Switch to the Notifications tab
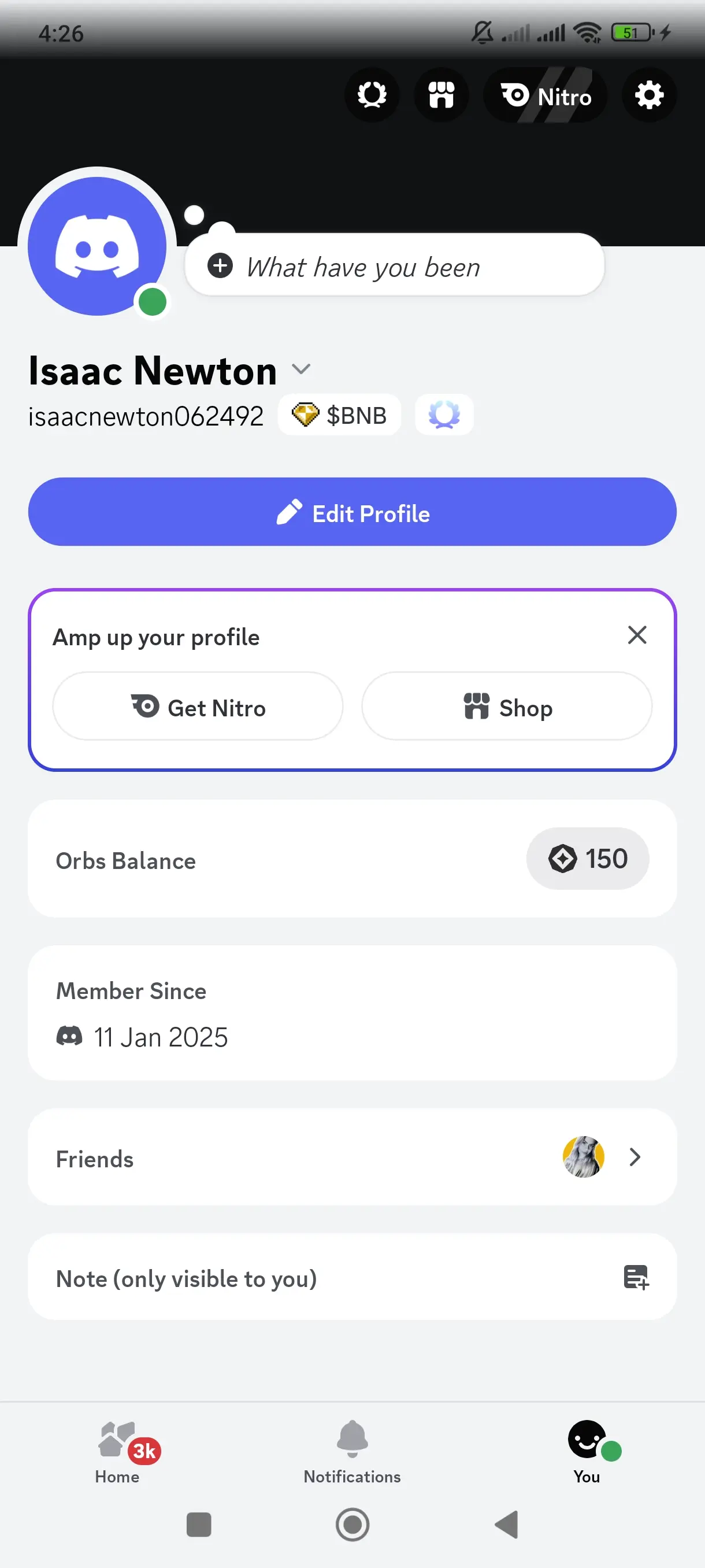This screenshot has width=705, height=1568. [352, 1452]
